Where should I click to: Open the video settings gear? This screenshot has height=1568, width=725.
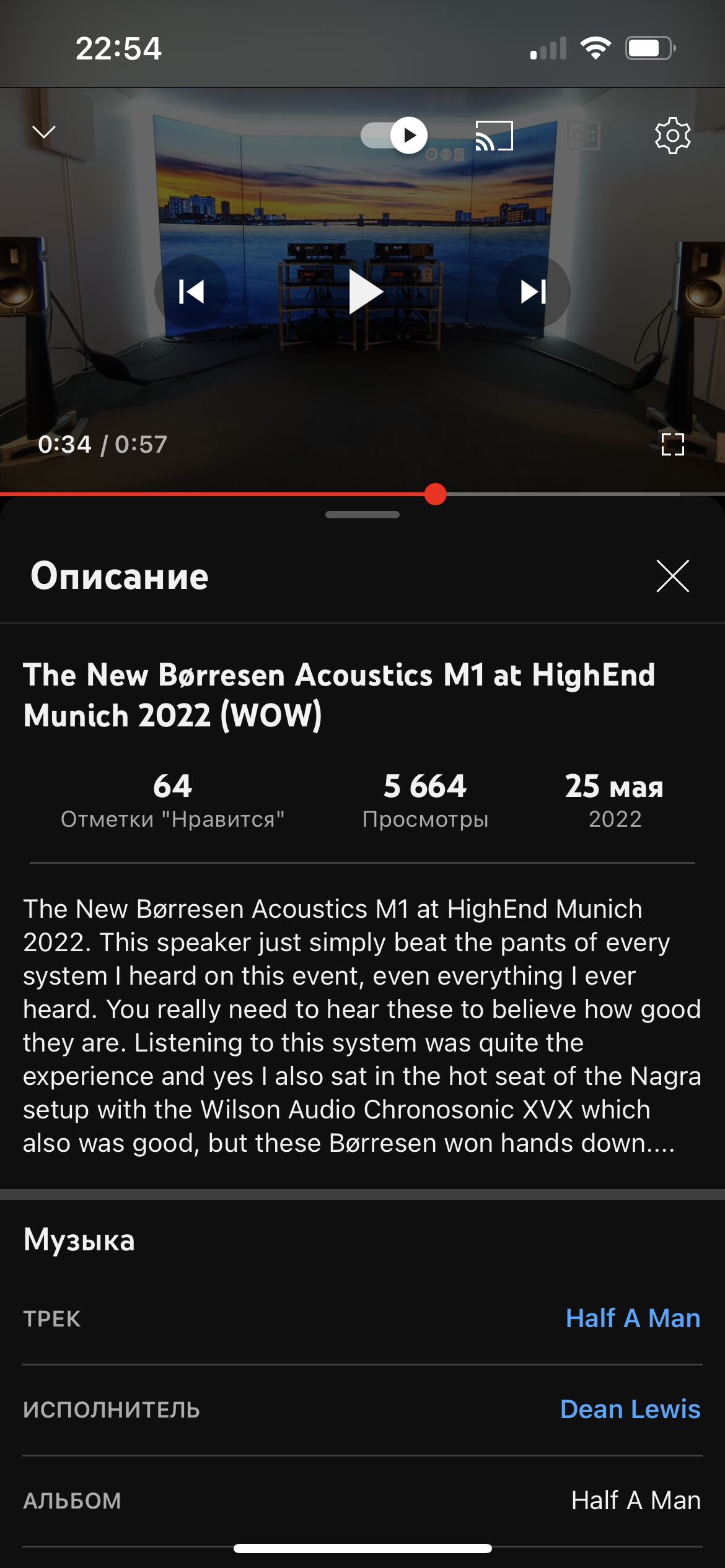(x=672, y=135)
